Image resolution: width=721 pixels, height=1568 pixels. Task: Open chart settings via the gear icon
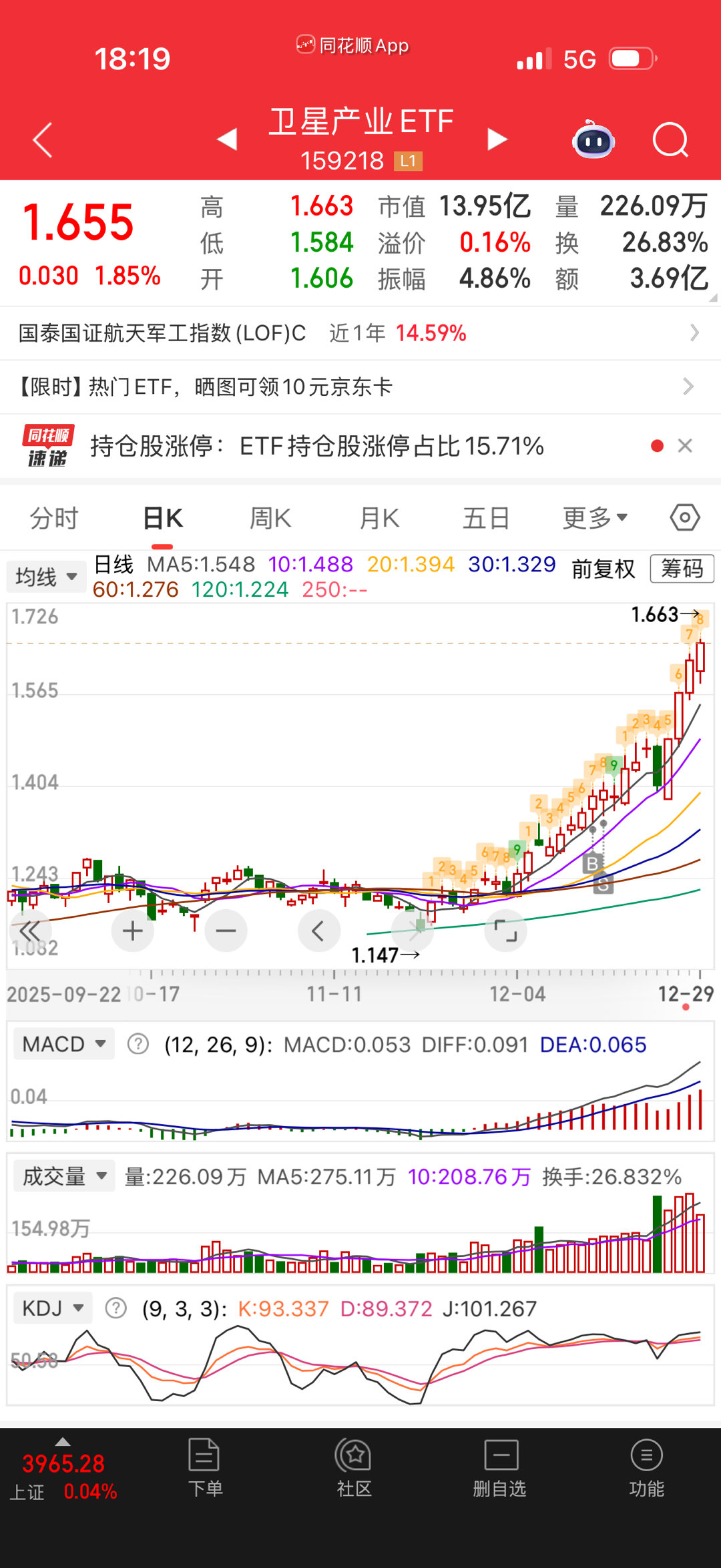[x=684, y=517]
